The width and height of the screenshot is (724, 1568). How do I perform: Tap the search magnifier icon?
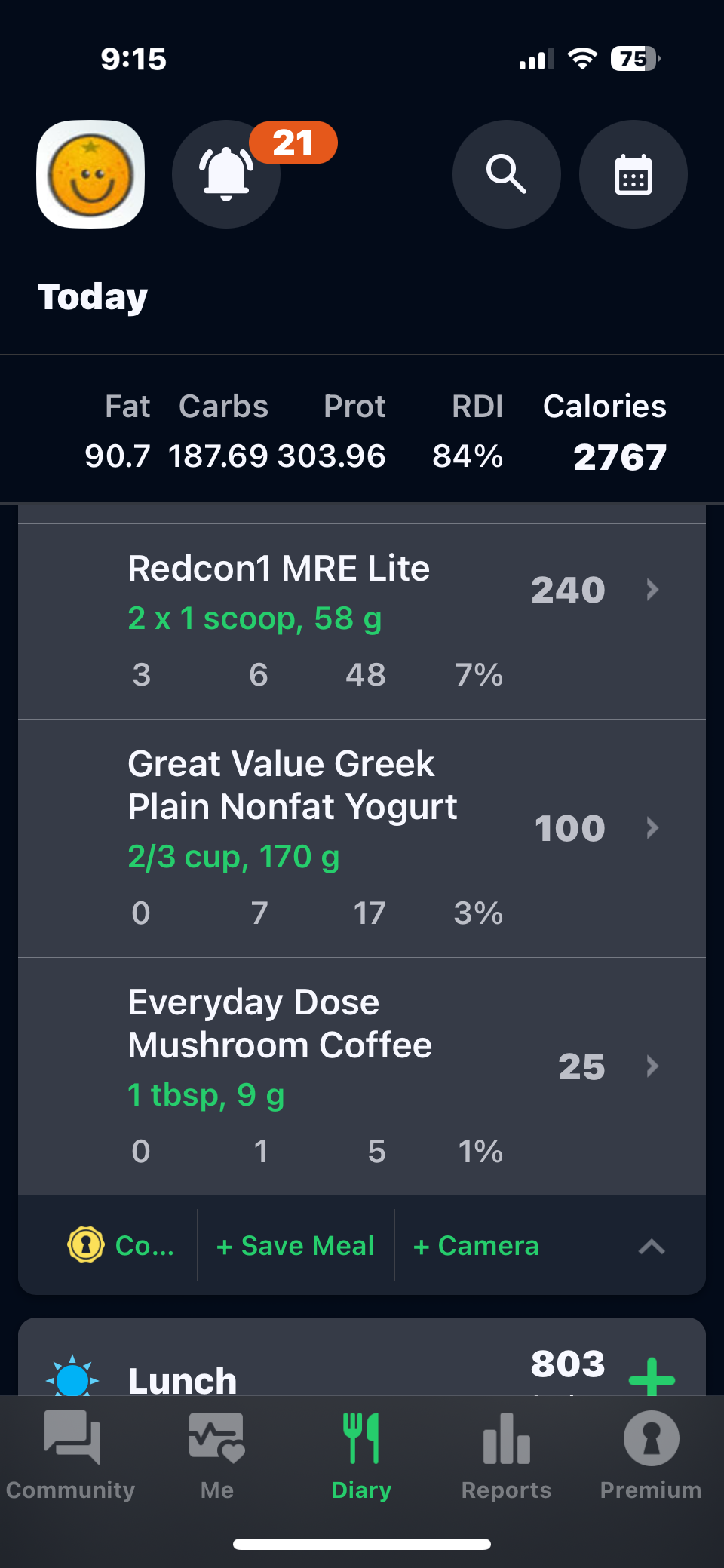pyautogui.click(x=506, y=174)
